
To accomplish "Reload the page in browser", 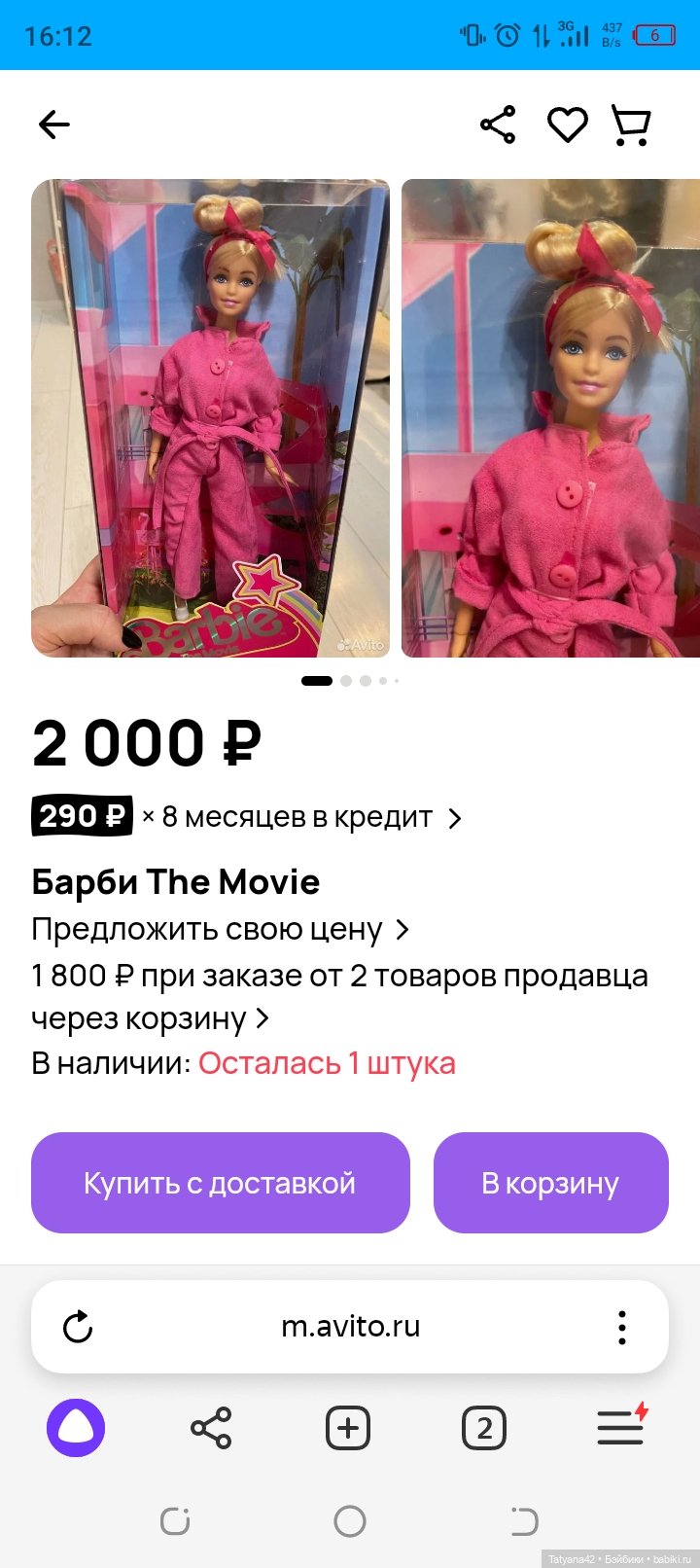I will (x=78, y=1327).
